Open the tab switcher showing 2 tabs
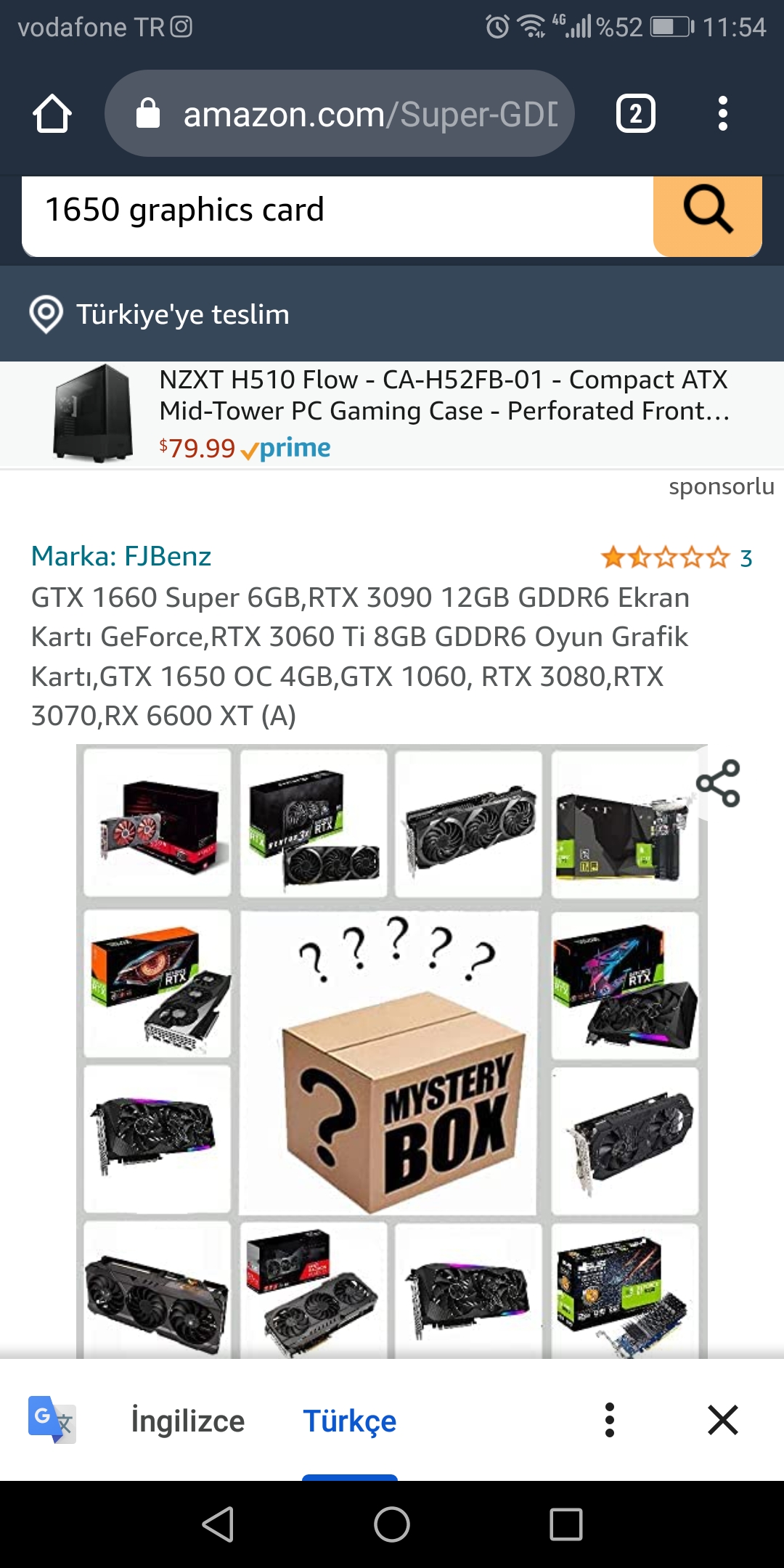 635,114
